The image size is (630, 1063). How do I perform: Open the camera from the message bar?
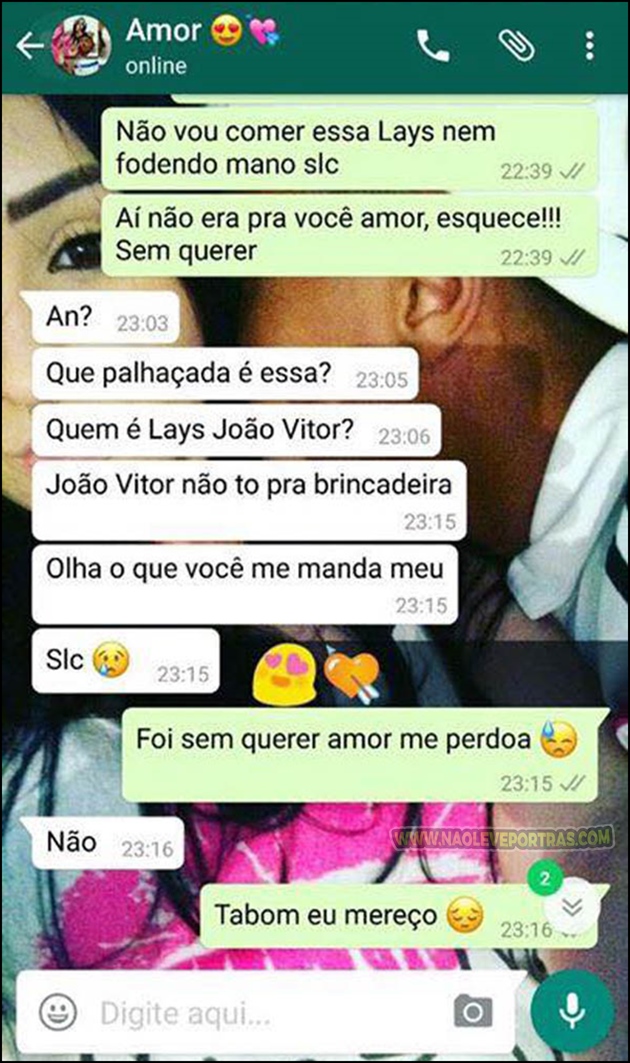click(x=473, y=1012)
